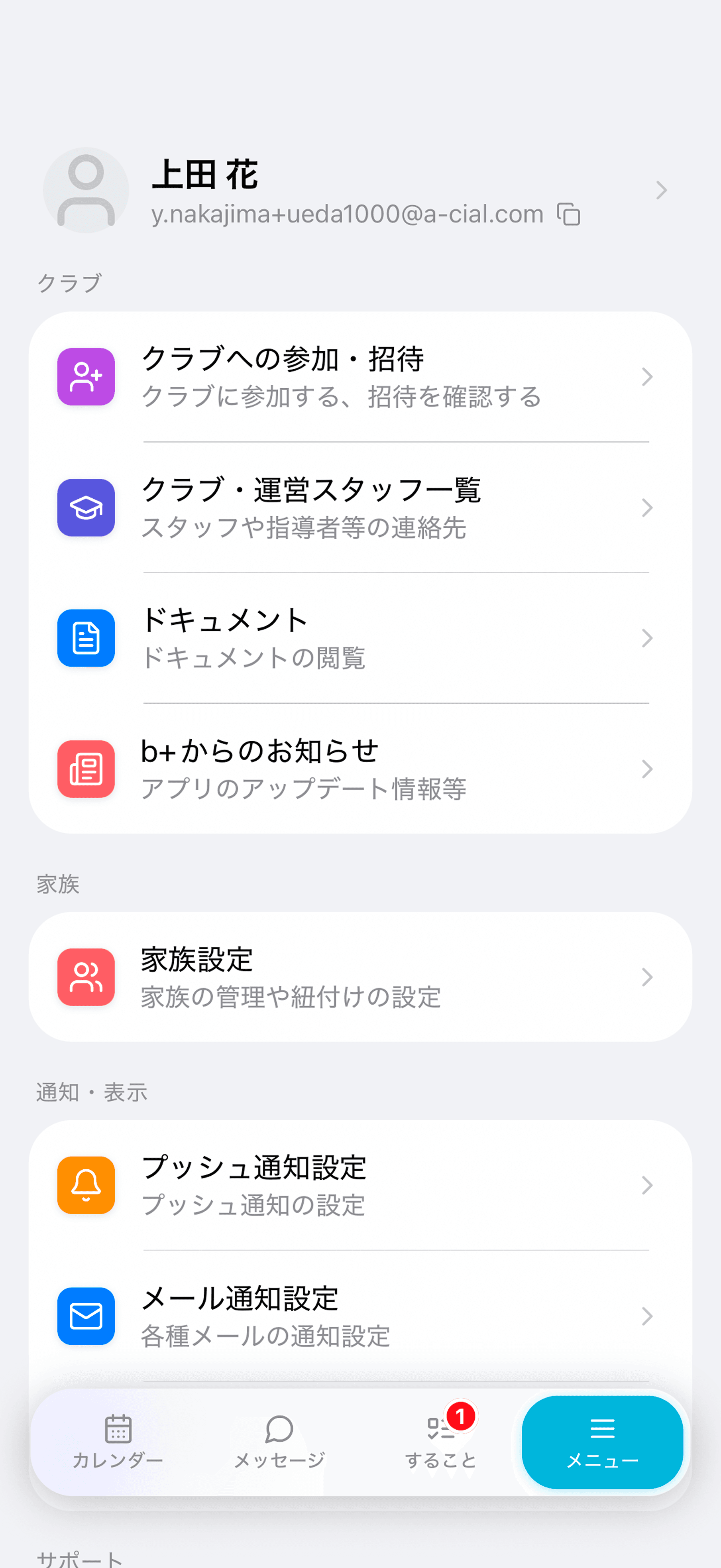This screenshot has height=1568, width=721.
Task: Select the クラブへの参加・招待 icon
Action: point(85,376)
